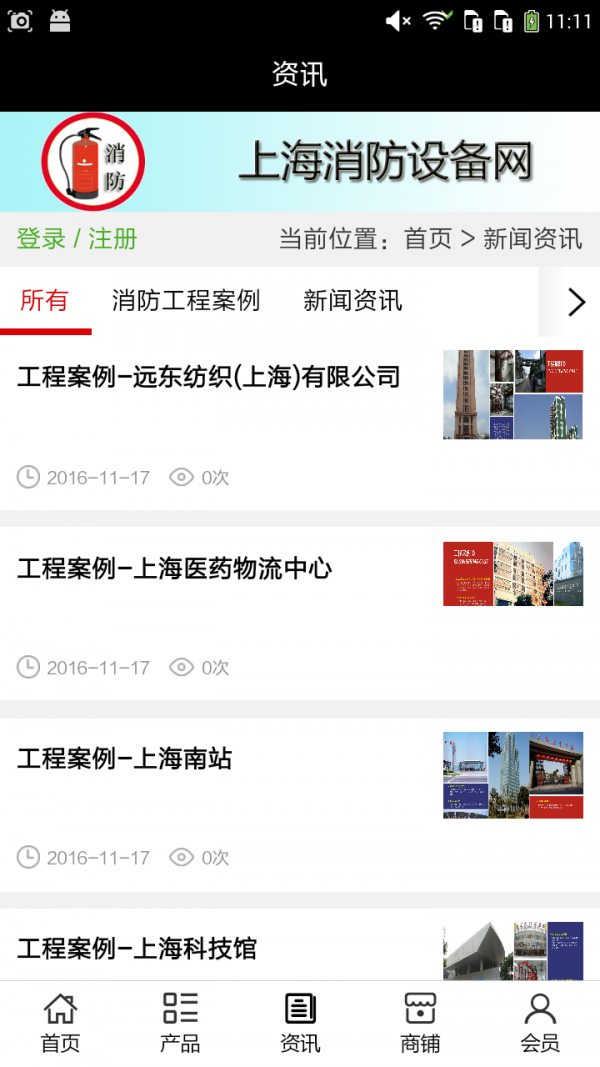600x1067 pixels.
Task: Open article 工程案例-上海科技馆
Action: 137,948
